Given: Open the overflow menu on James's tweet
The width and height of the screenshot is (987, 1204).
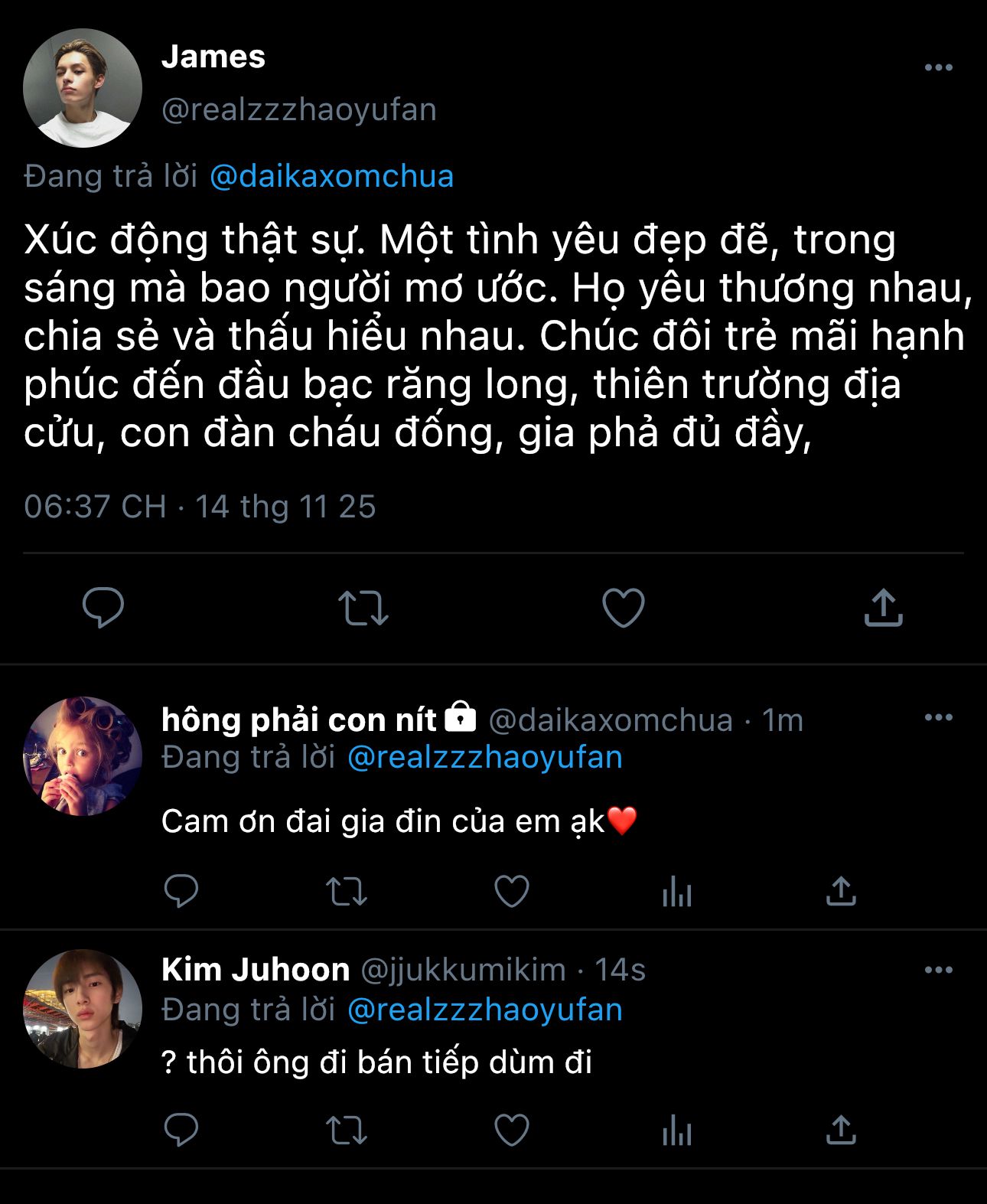Looking at the screenshot, I should (x=938, y=67).
